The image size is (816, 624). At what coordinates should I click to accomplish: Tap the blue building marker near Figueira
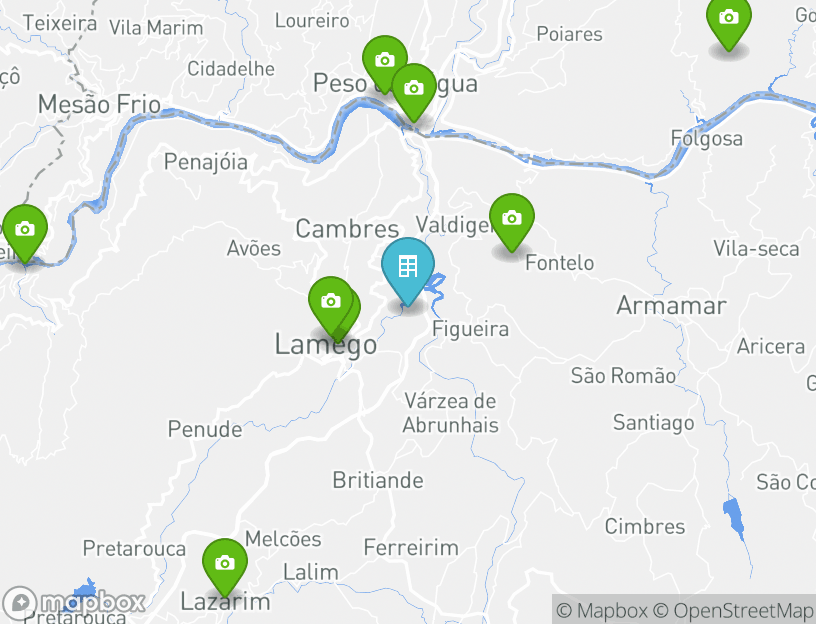[407, 268]
